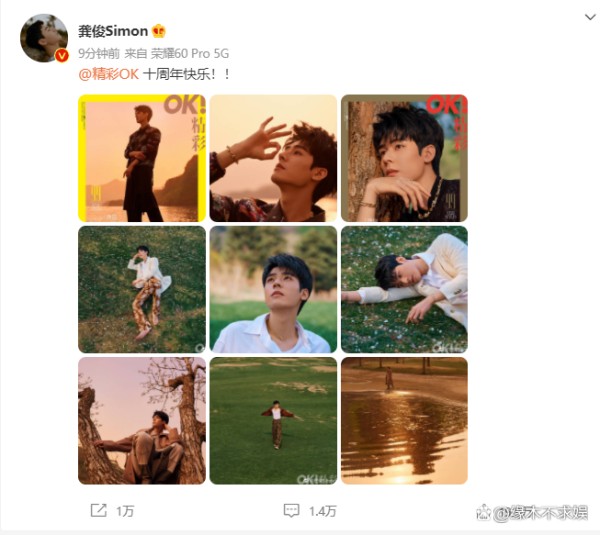Open the photo of man leaning on tree trunk
The width and height of the screenshot is (600, 535).
point(404,158)
